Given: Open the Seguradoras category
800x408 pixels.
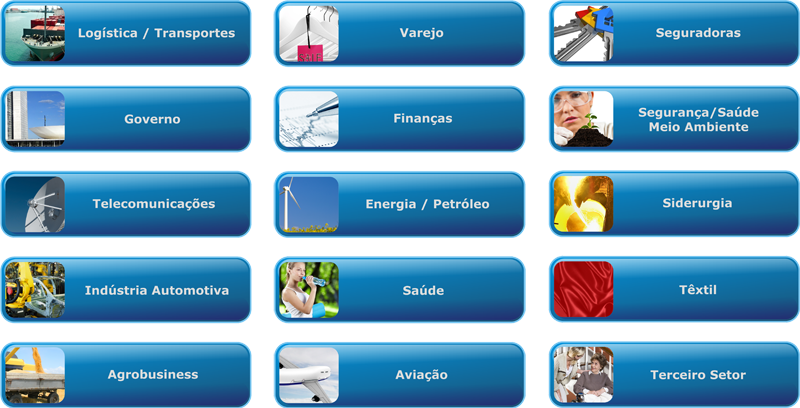Looking at the screenshot, I should coord(698,33).
